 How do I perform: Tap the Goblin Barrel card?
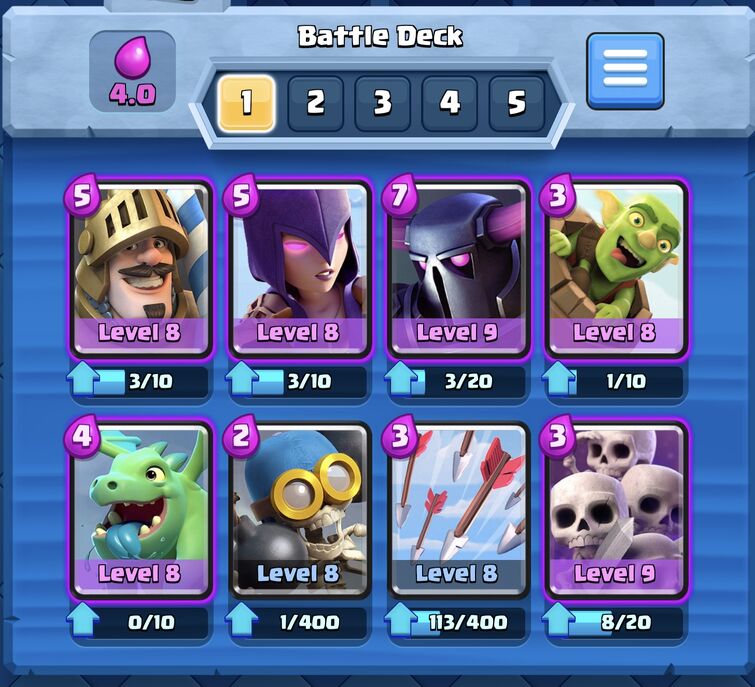pyautogui.click(x=616, y=269)
